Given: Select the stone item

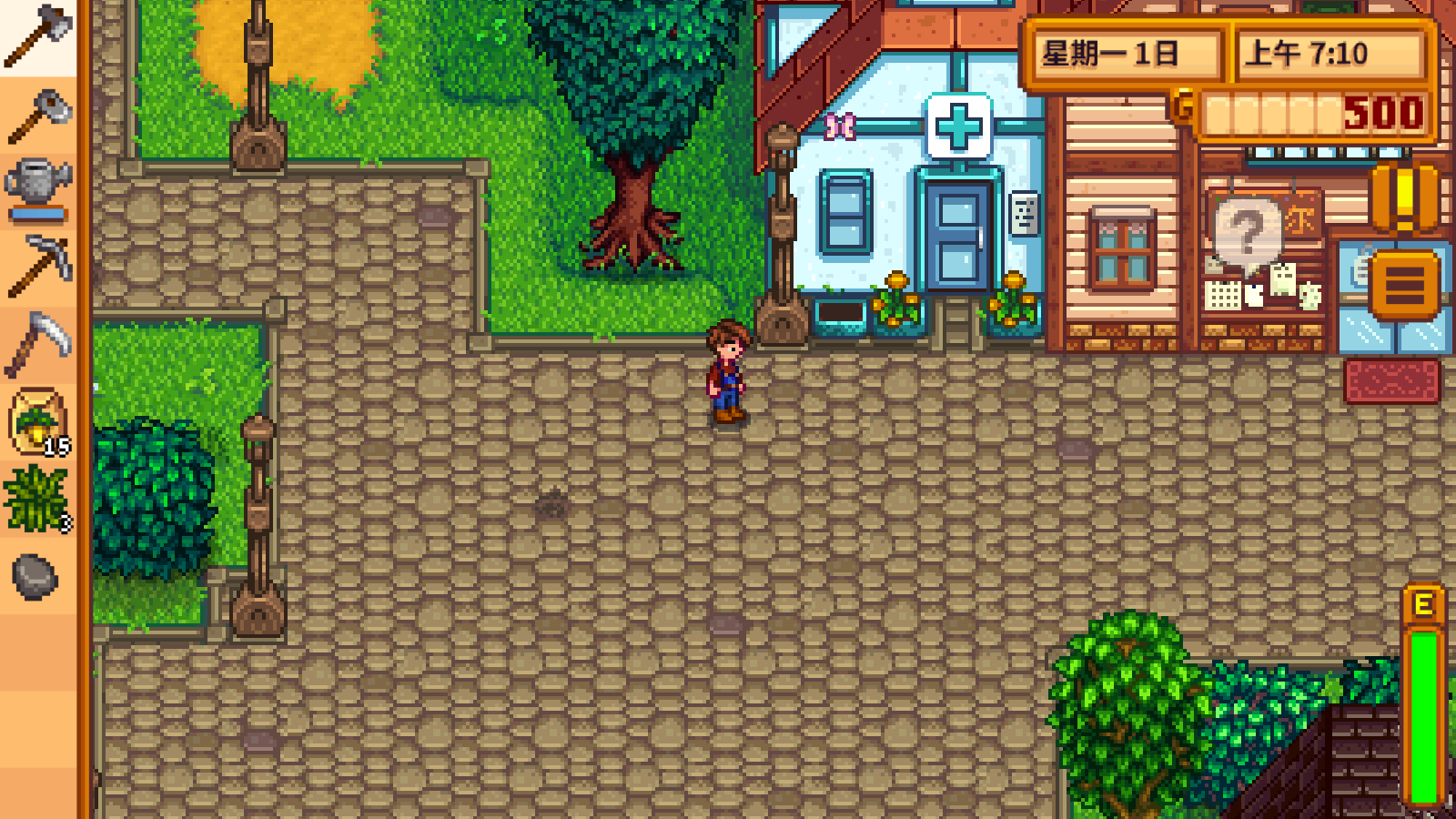Looking at the screenshot, I should click(36, 577).
